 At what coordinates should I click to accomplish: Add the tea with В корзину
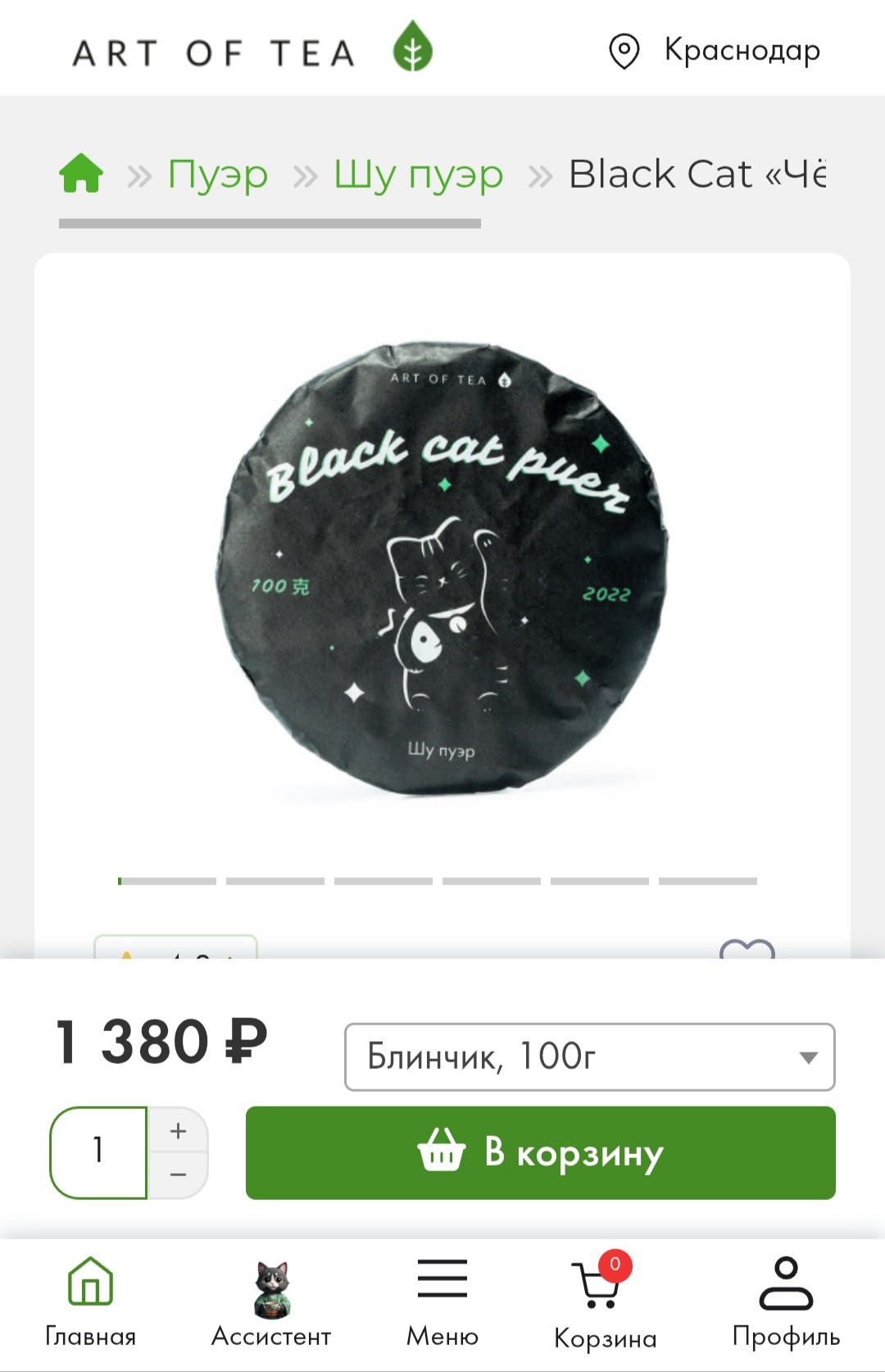coord(541,1152)
